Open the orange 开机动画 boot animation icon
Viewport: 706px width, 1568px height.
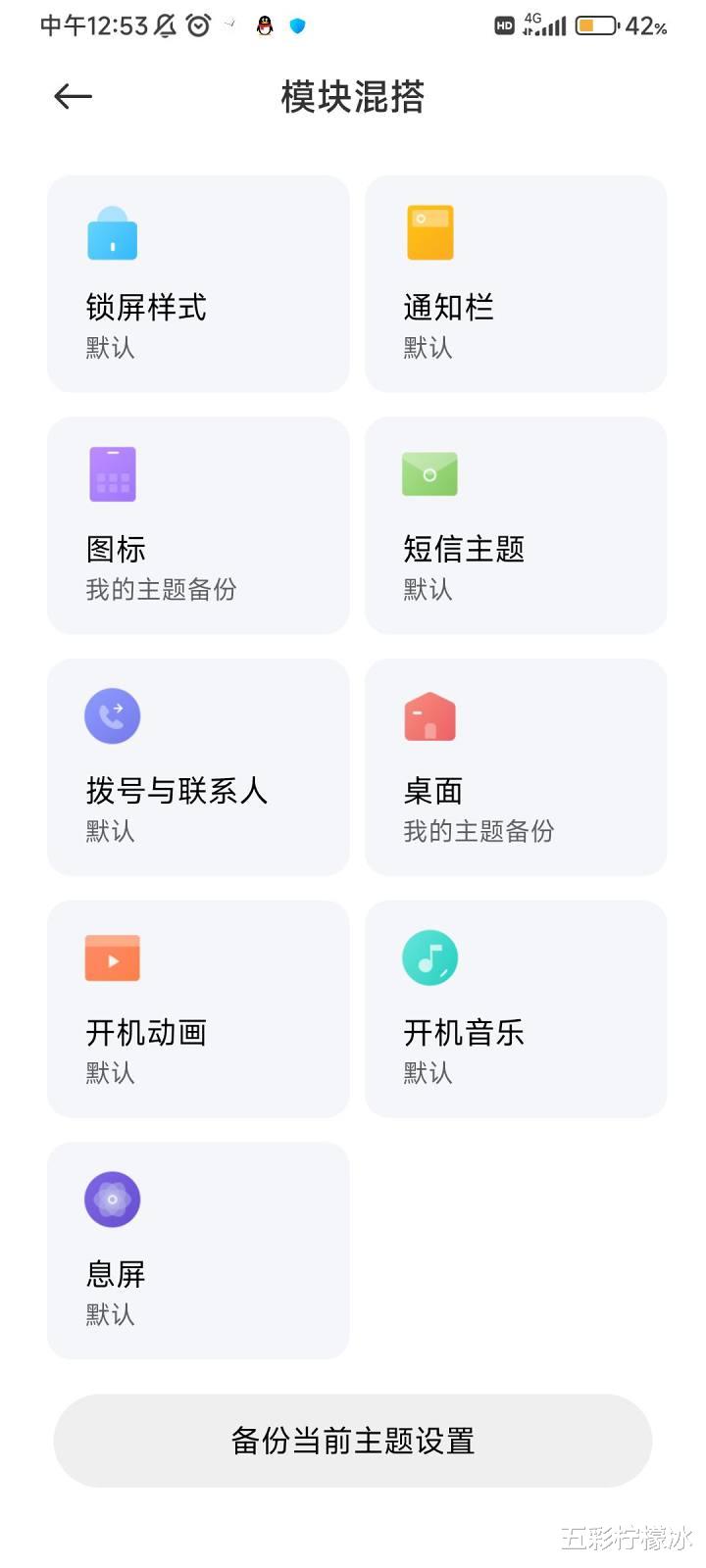112,957
